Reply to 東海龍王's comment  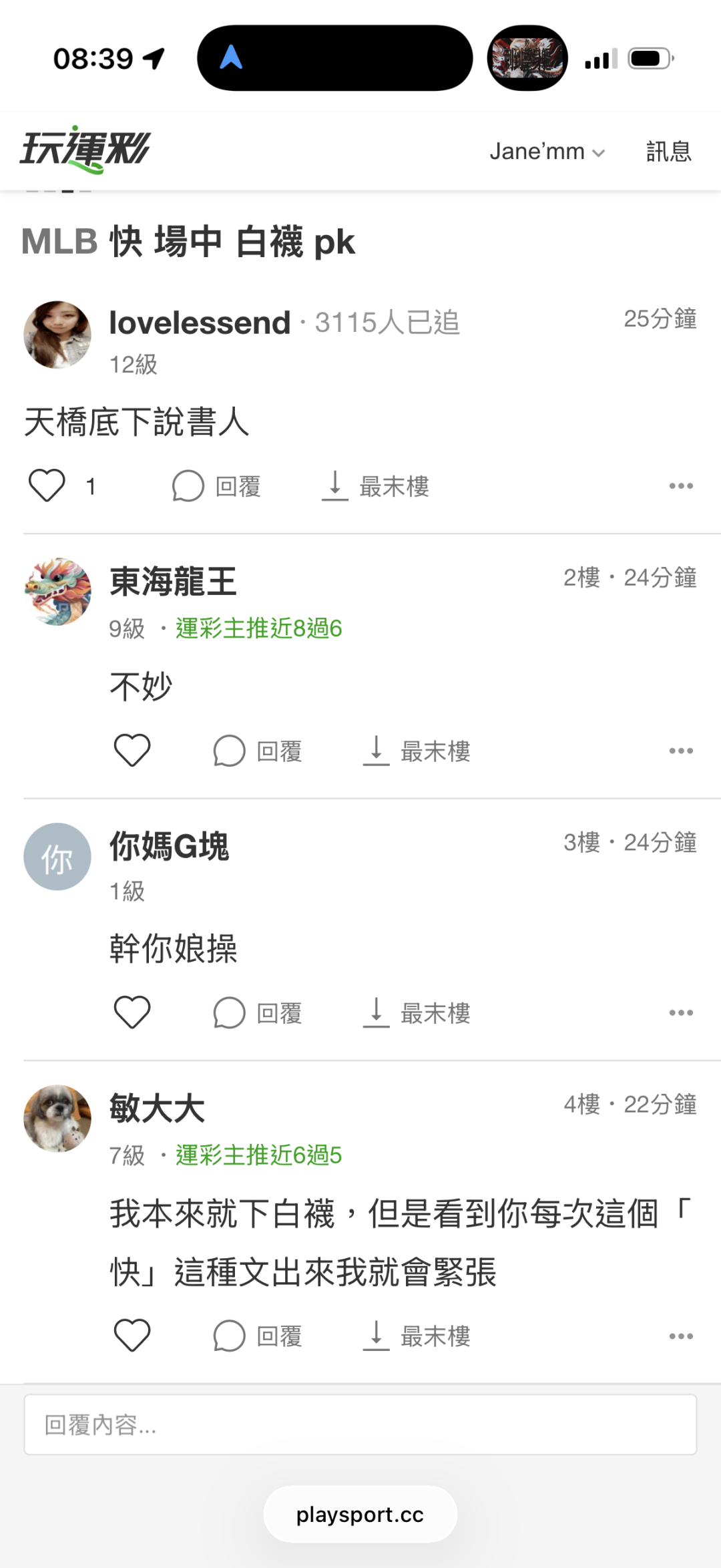[258, 751]
